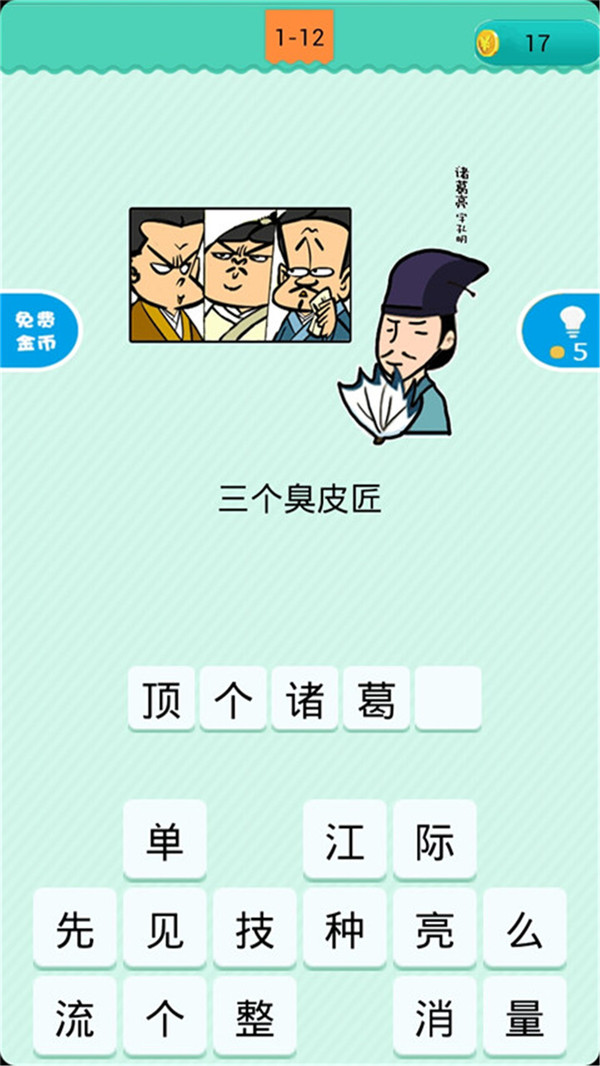Pick the character tile 消
The image size is (600, 1066).
(434, 1019)
